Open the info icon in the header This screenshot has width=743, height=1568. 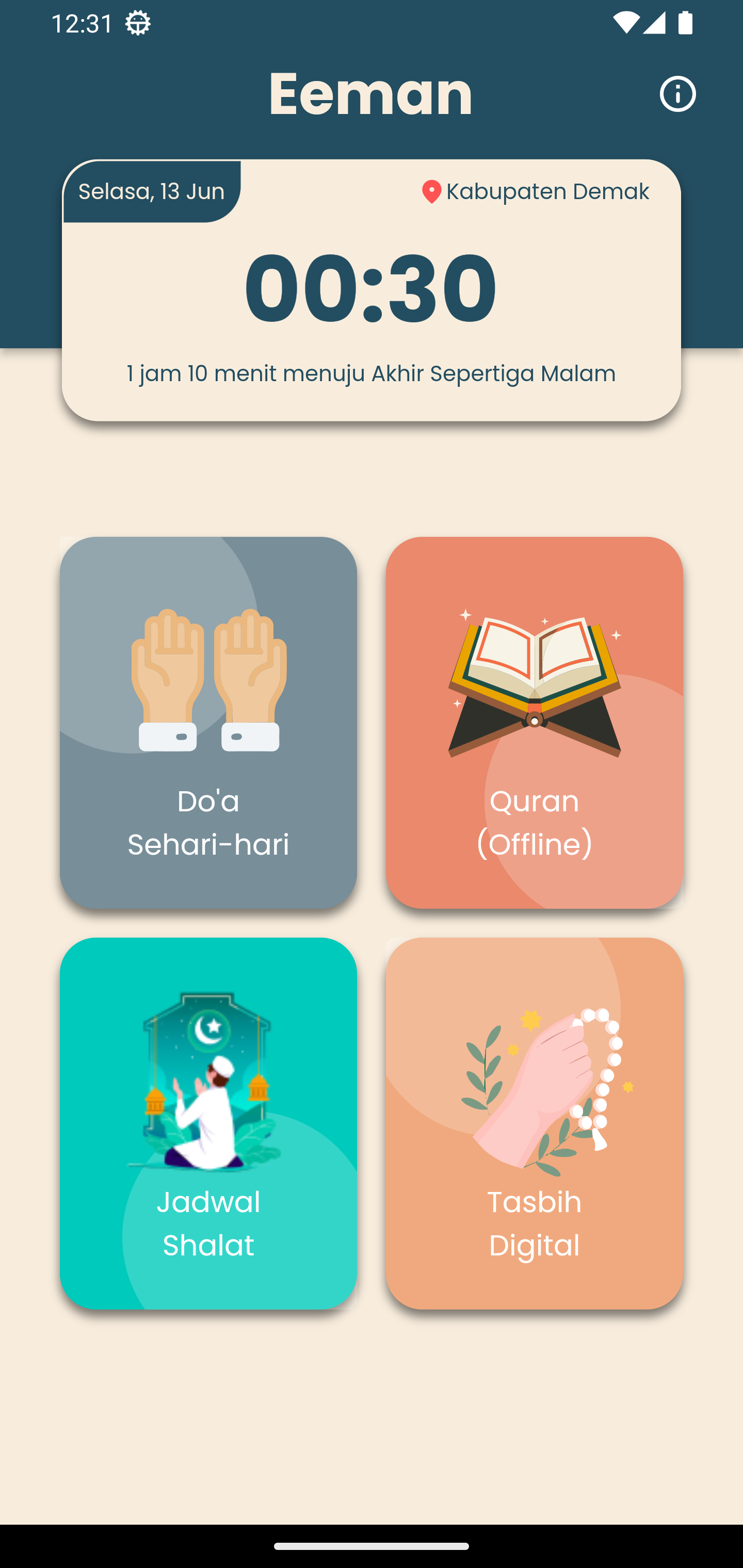click(677, 94)
